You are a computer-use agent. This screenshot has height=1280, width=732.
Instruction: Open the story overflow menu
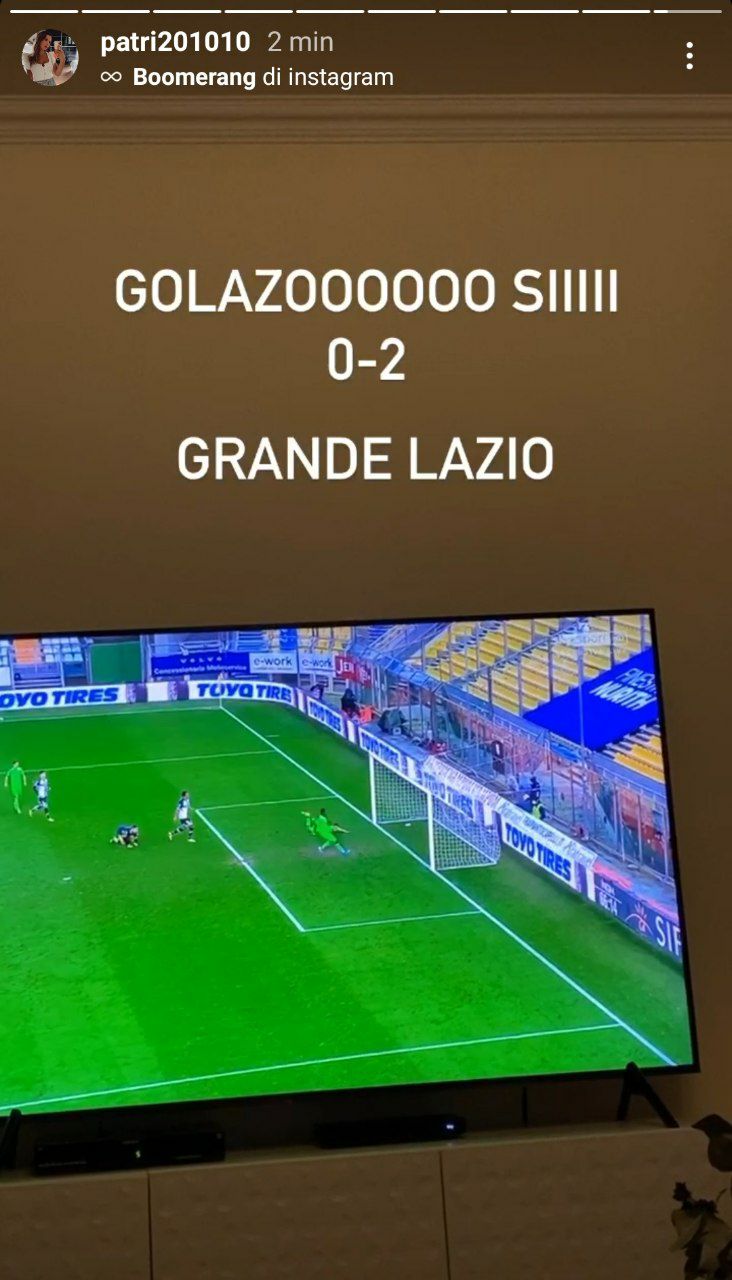tap(689, 56)
